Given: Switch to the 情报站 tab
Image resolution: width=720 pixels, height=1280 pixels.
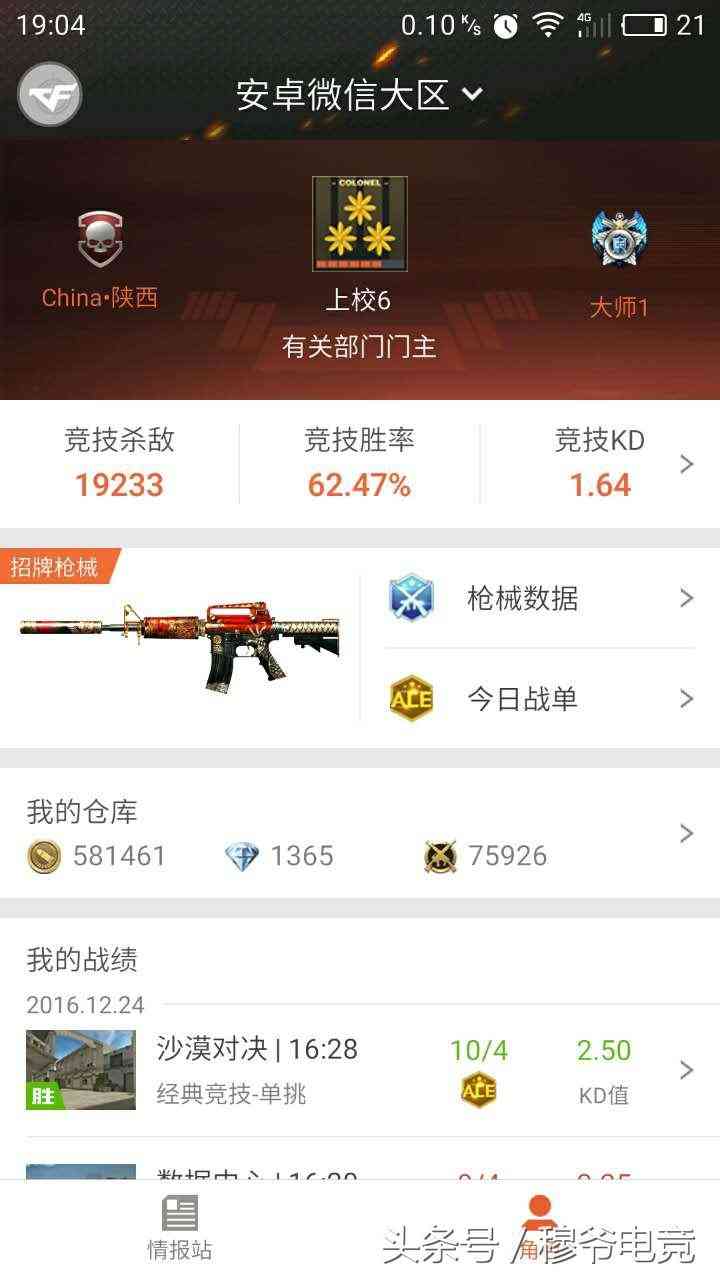Looking at the screenshot, I should tap(180, 1228).
